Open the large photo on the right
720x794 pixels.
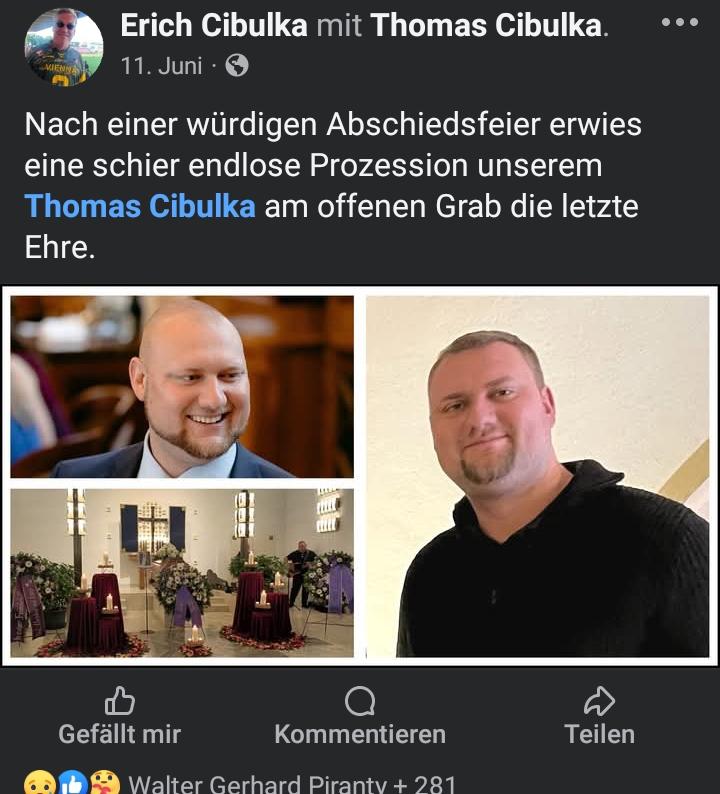pos(538,476)
